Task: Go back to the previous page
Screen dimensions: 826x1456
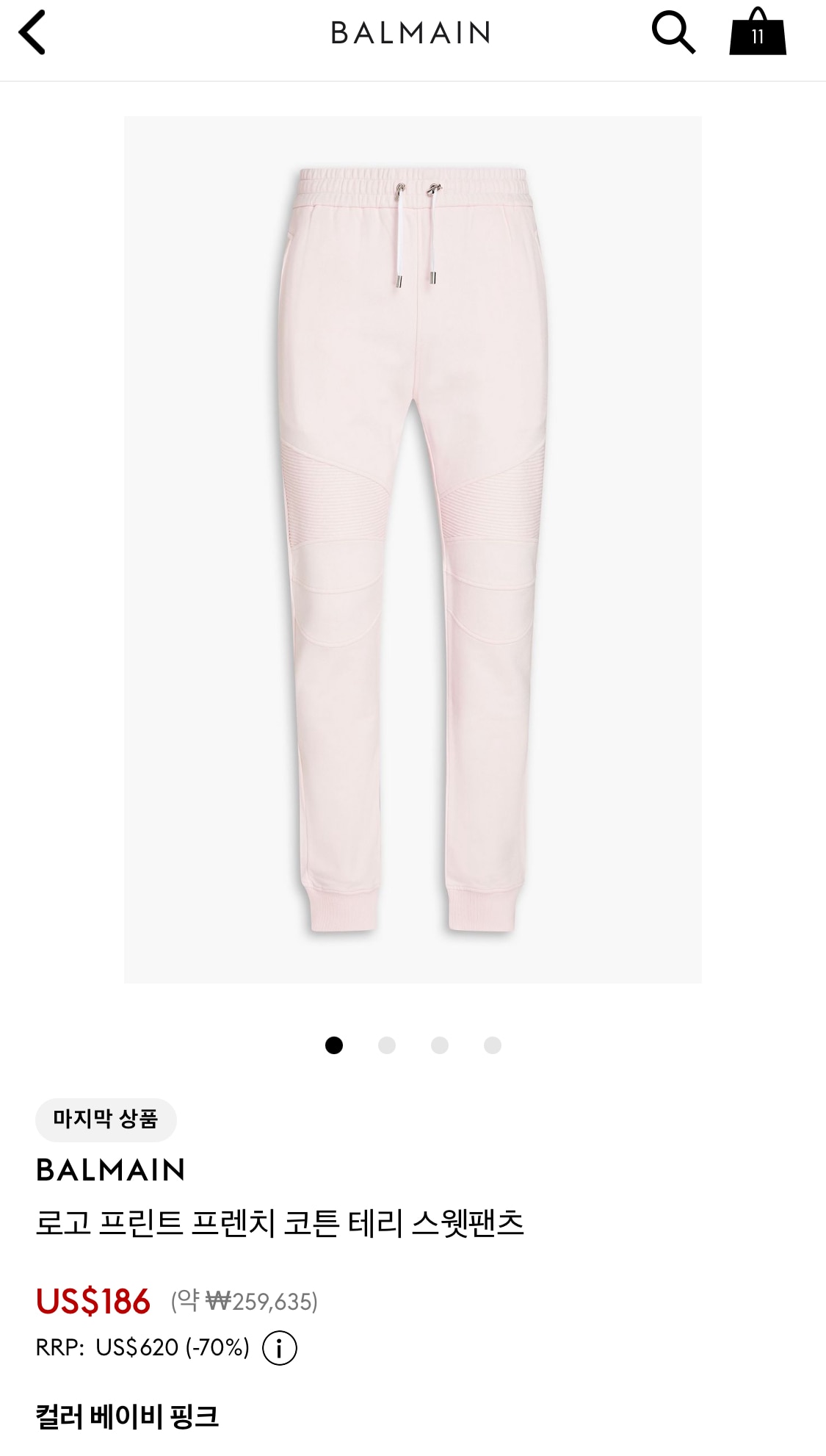Action: pos(32,32)
